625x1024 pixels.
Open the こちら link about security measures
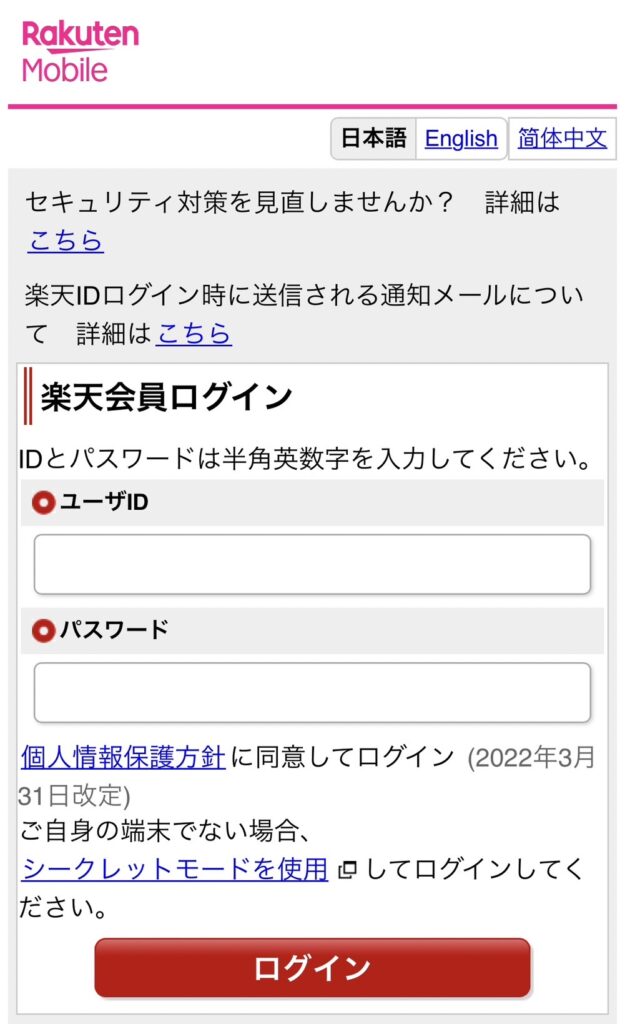(66, 240)
